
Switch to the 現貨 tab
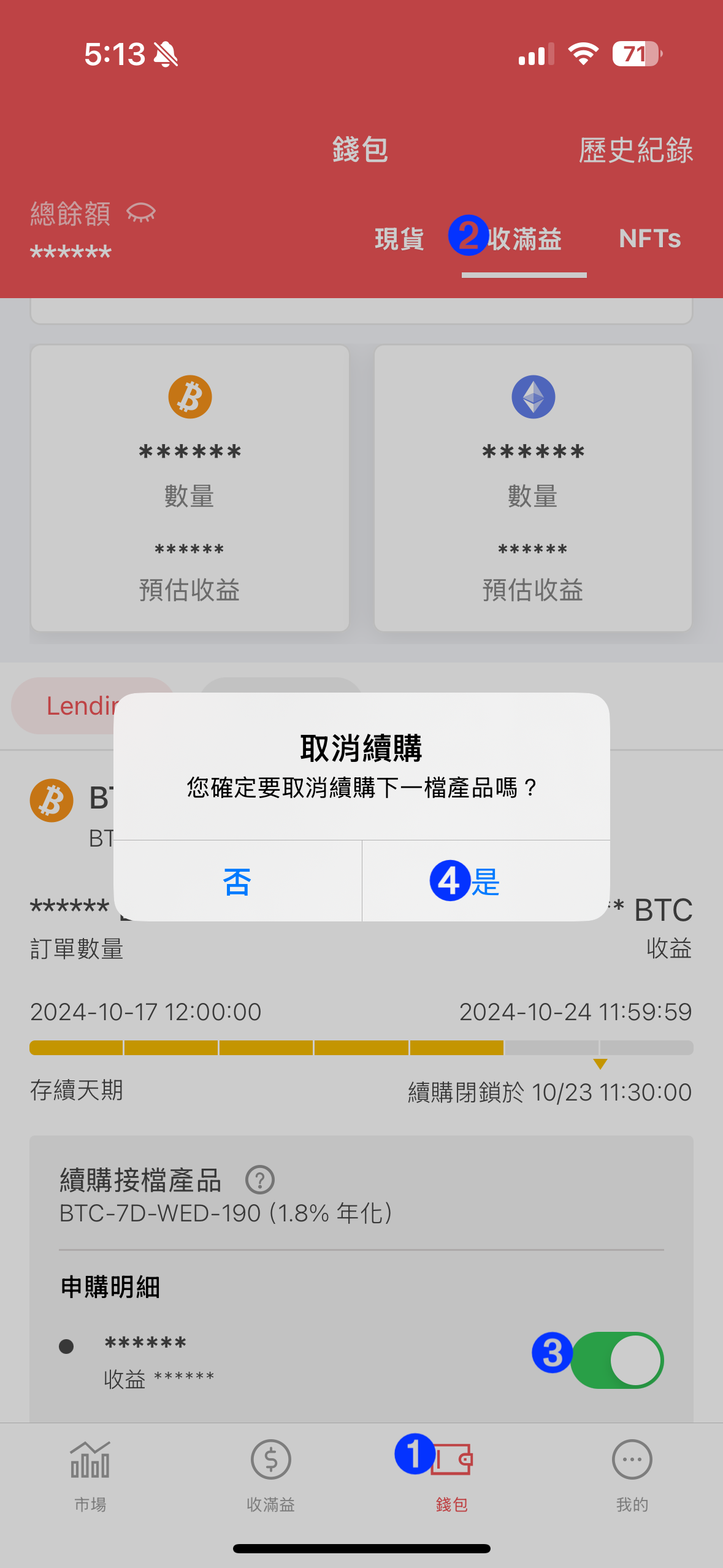[399, 239]
